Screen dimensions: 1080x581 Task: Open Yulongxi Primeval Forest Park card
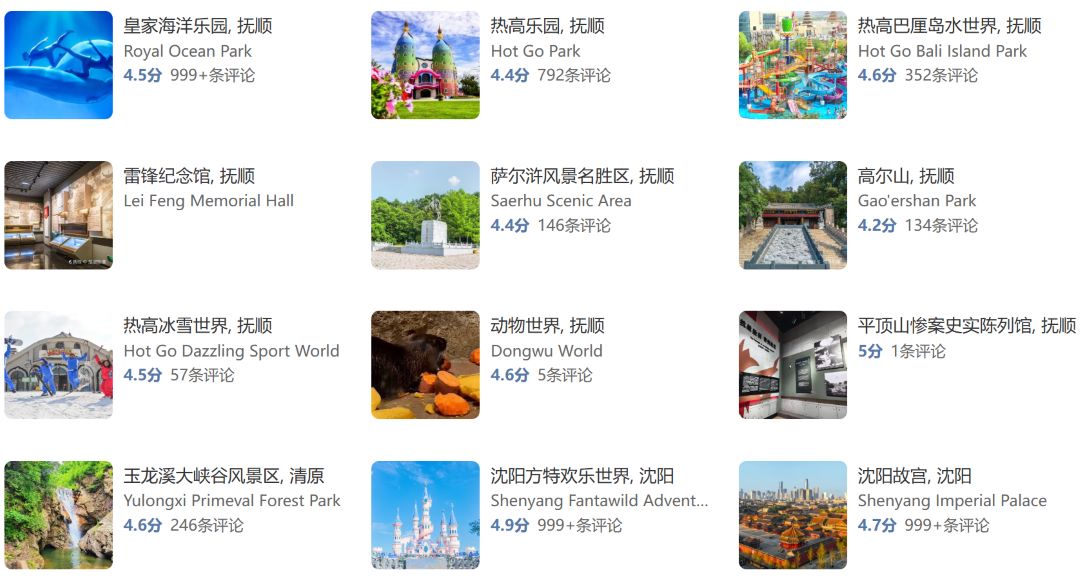[223, 477]
